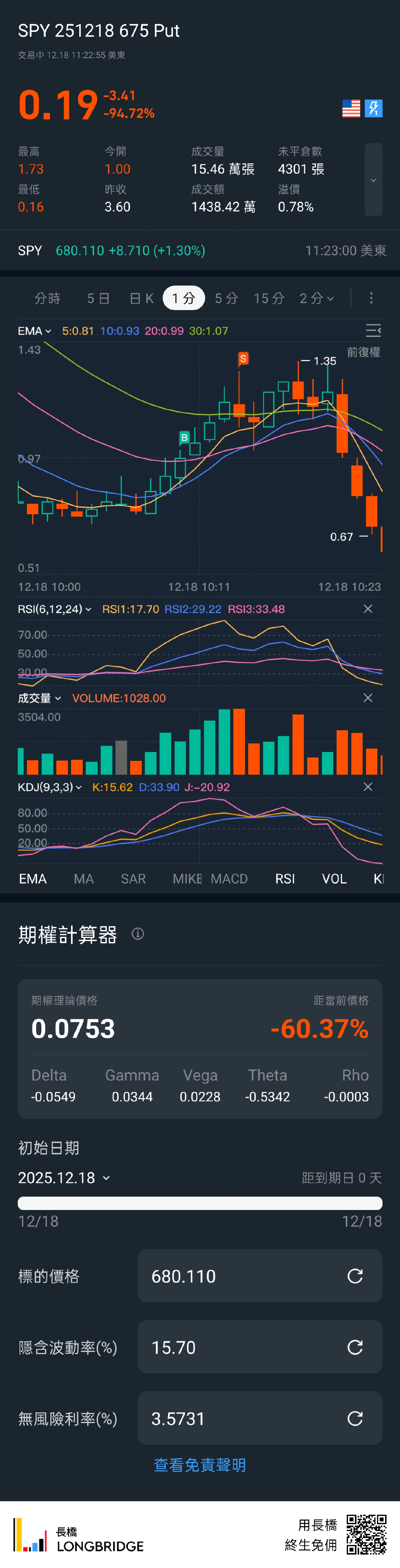The width and height of the screenshot is (400, 1568).
Task: Open the 2分 interval dropdown
Action: click(x=317, y=298)
